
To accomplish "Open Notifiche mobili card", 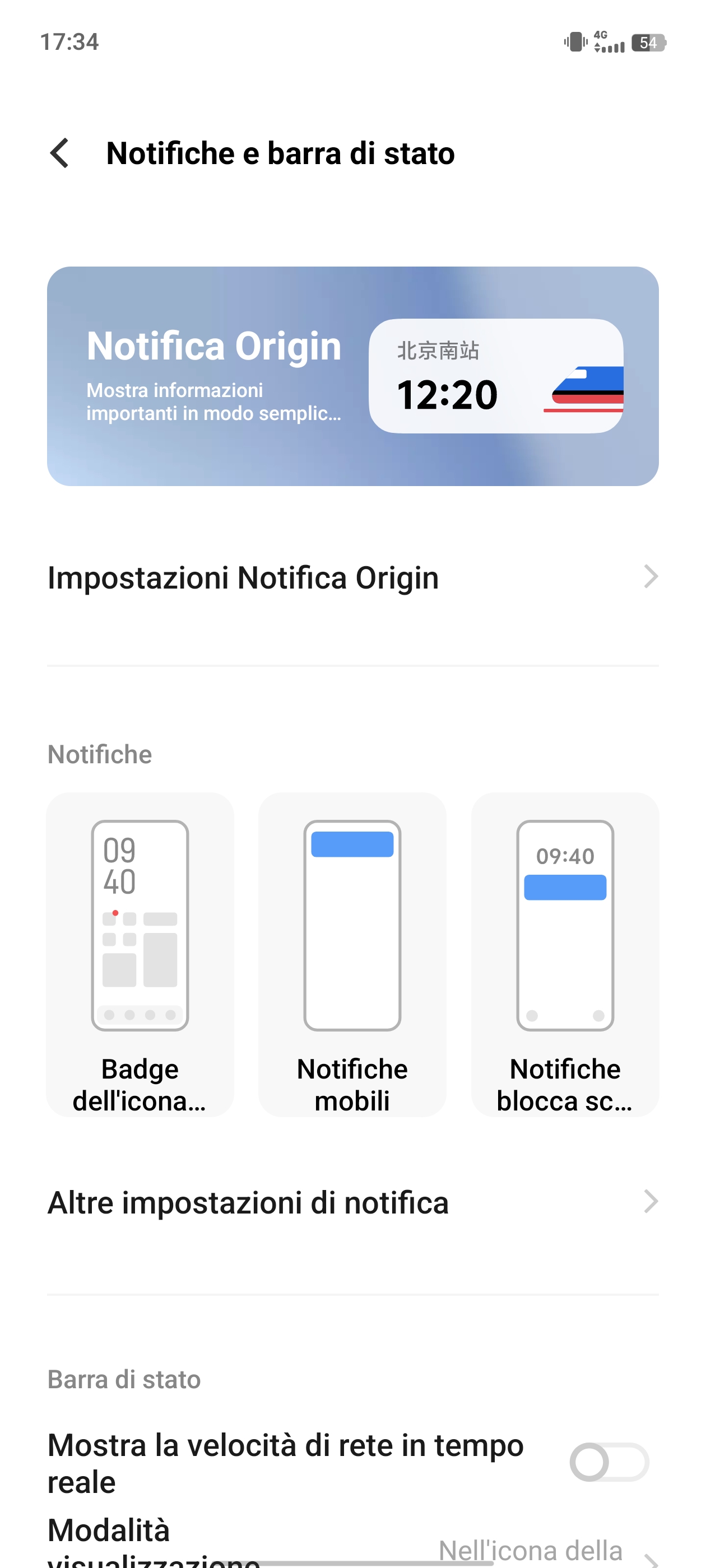I will point(352,954).
